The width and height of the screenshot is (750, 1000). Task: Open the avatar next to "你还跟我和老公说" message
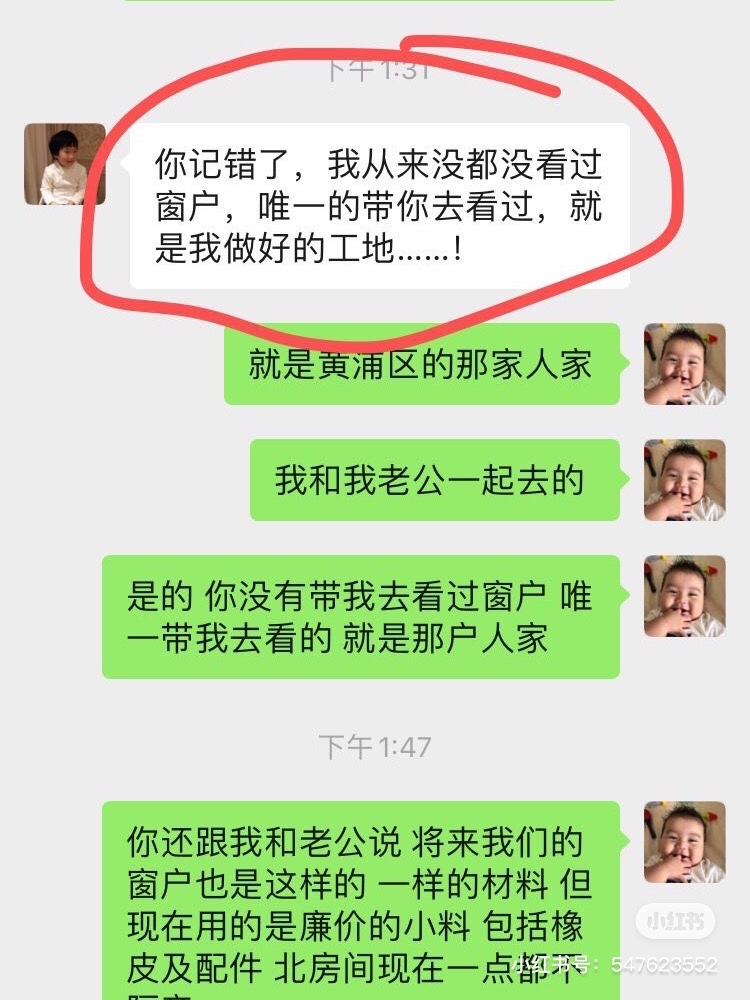[x=685, y=842]
